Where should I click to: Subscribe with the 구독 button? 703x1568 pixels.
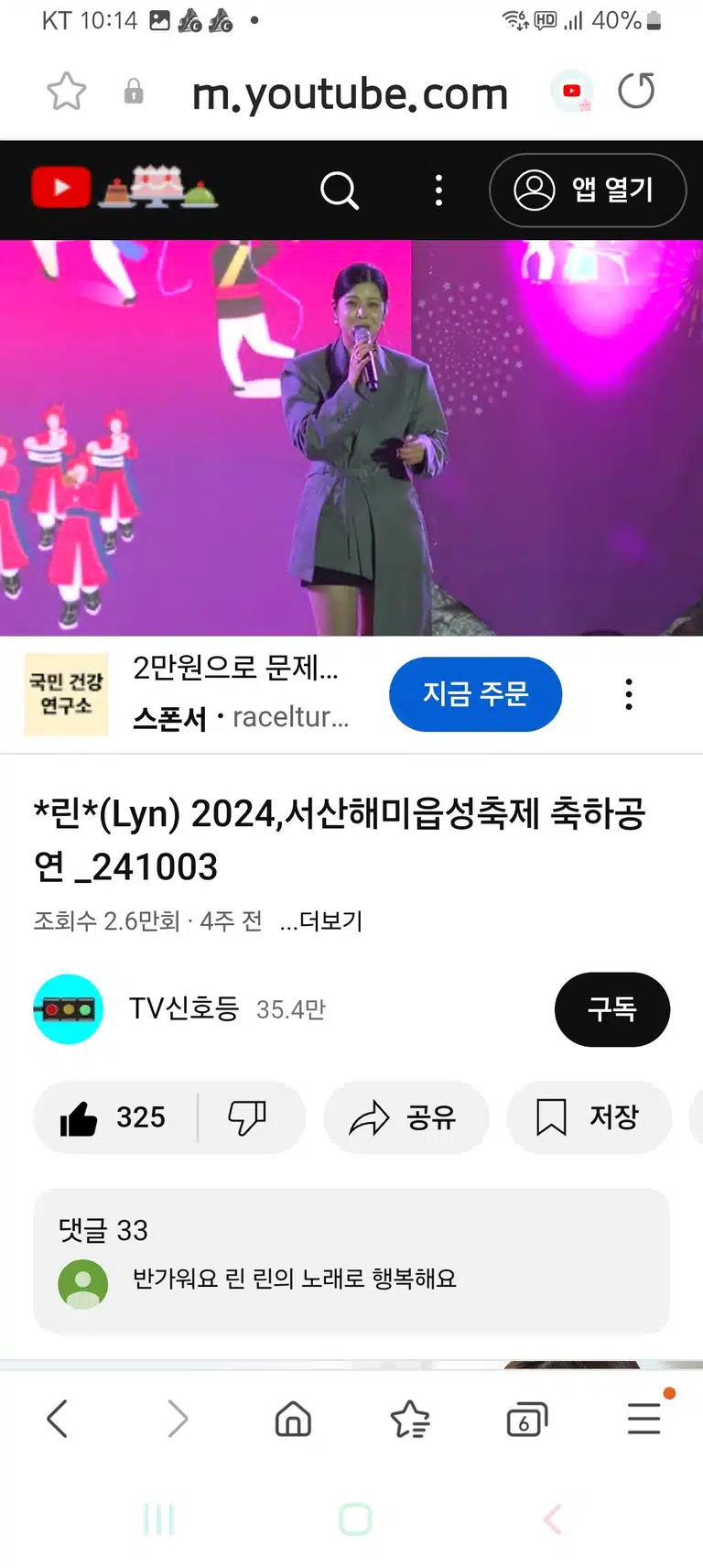[611, 1009]
